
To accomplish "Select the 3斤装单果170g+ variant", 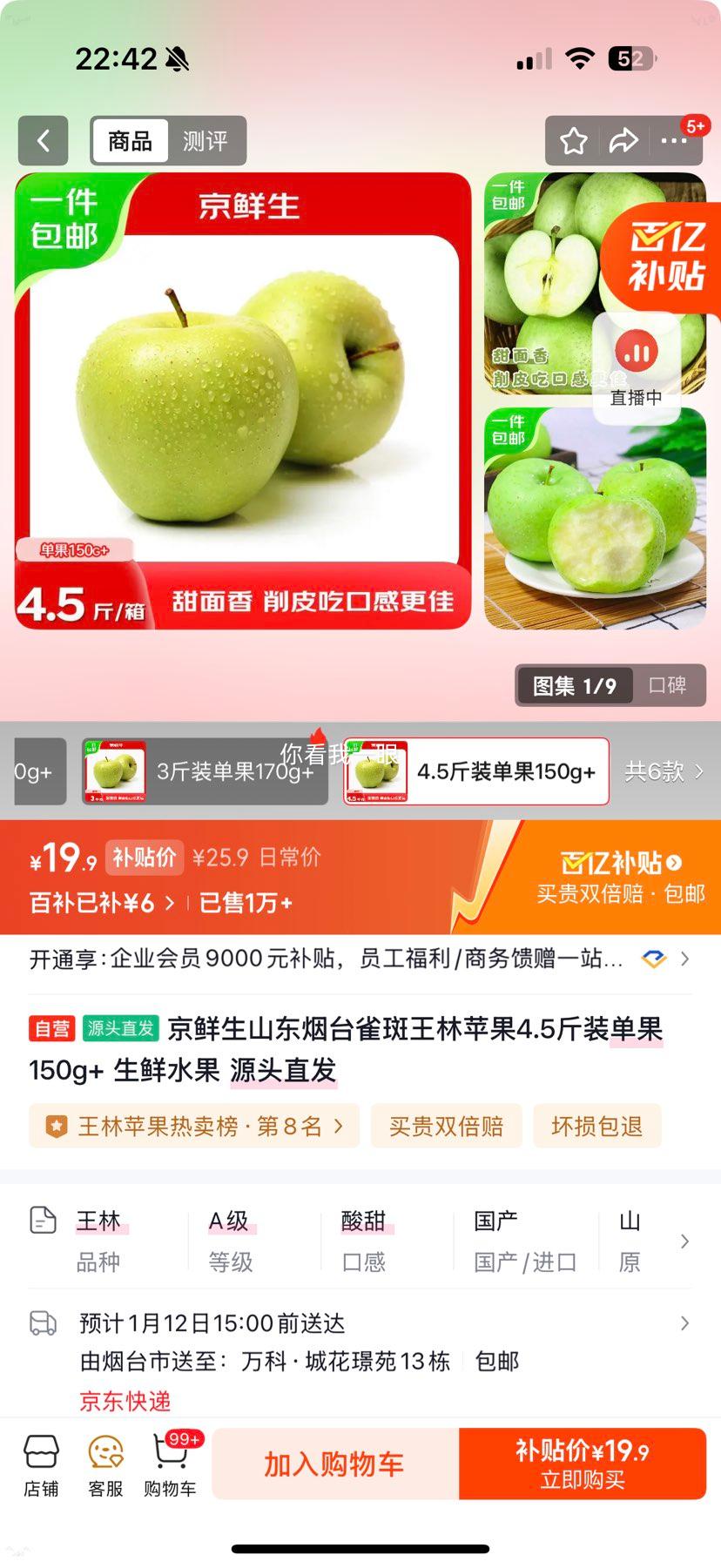I will [205, 771].
